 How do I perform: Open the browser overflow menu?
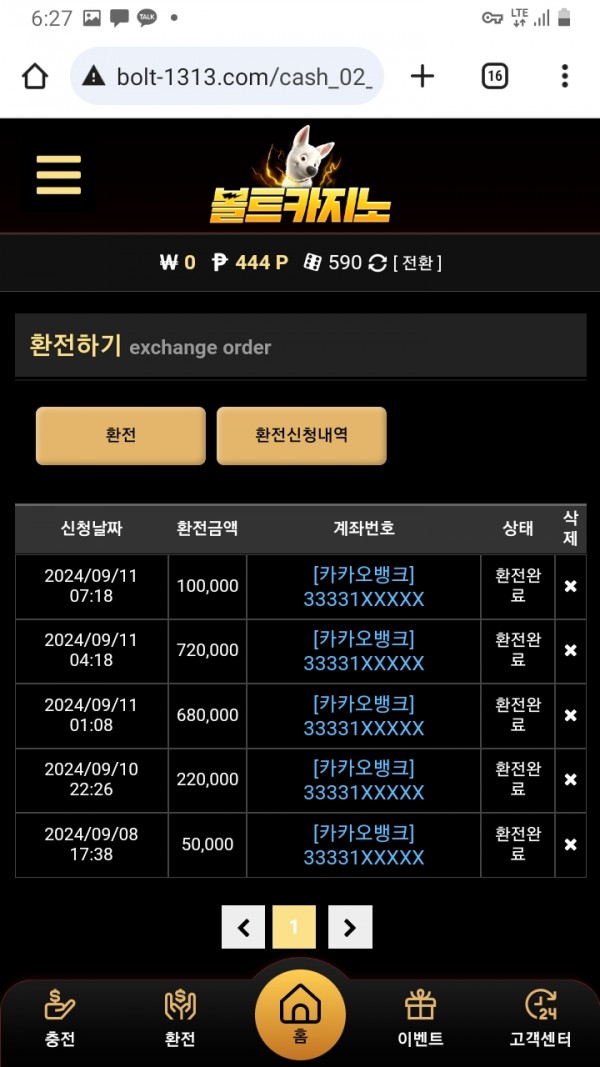point(565,76)
